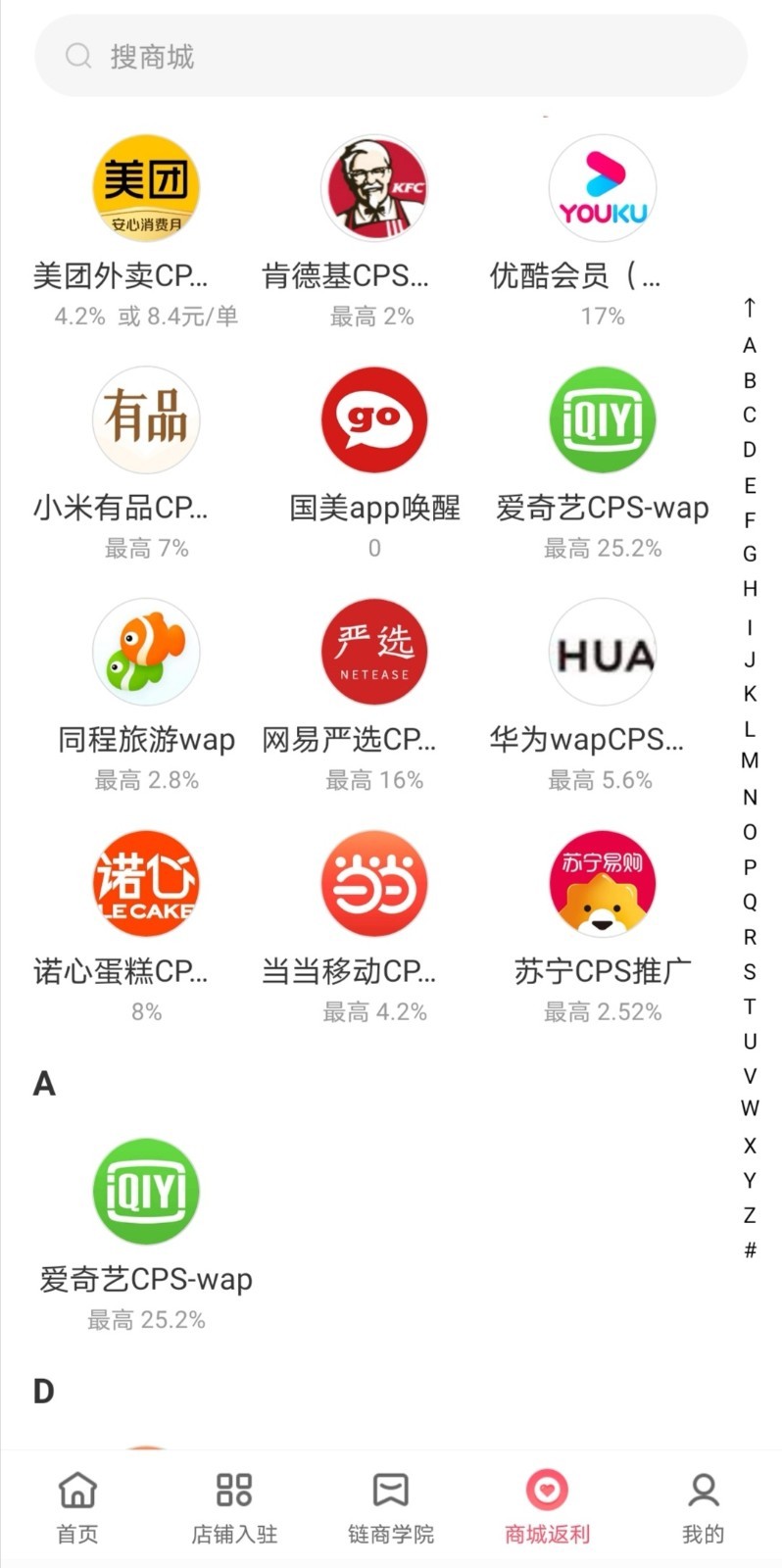Switch to the 我的 tab
This screenshot has width=782, height=1568.
pyautogui.click(x=703, y=1507)
